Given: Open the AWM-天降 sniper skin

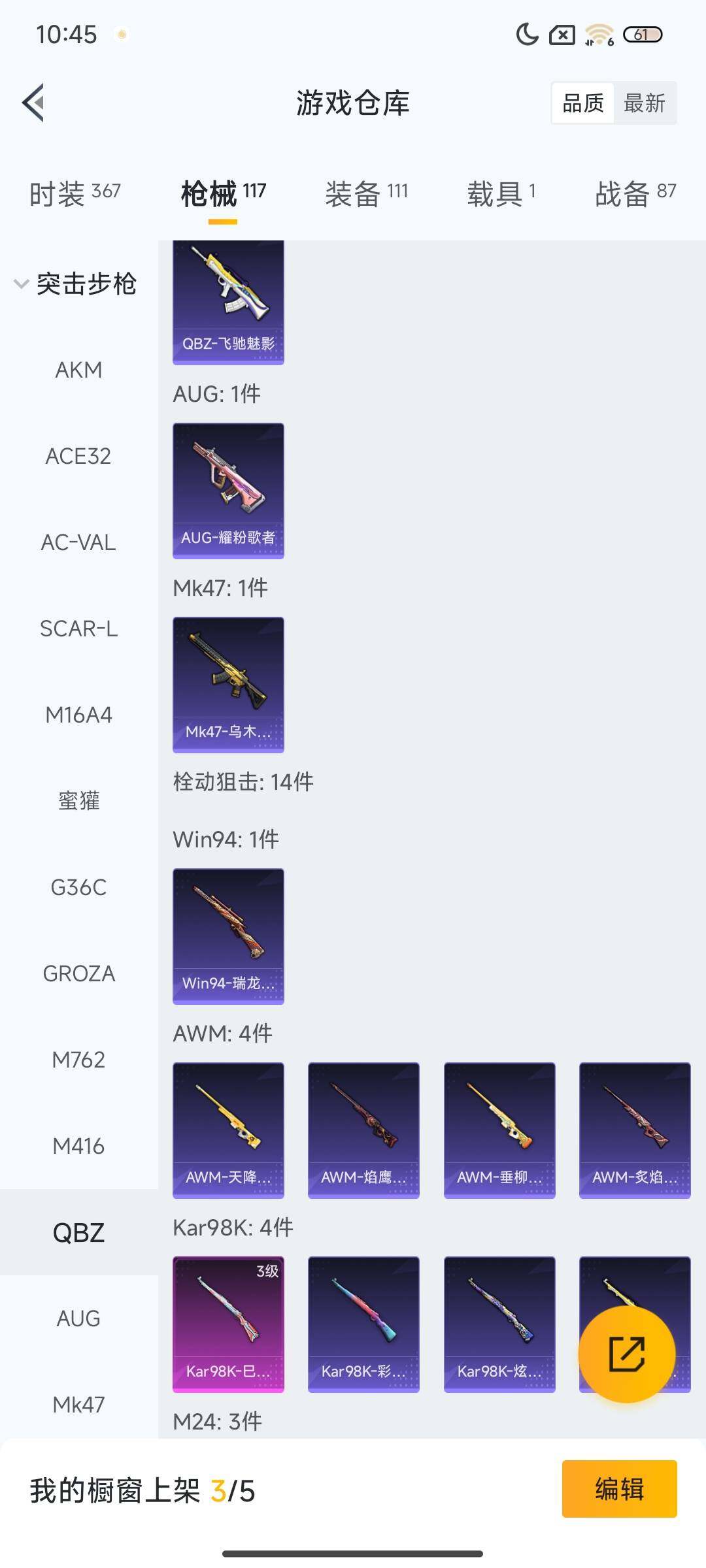Looking at the screenshot, I should pyautogui.click(x=228, y=1130).
